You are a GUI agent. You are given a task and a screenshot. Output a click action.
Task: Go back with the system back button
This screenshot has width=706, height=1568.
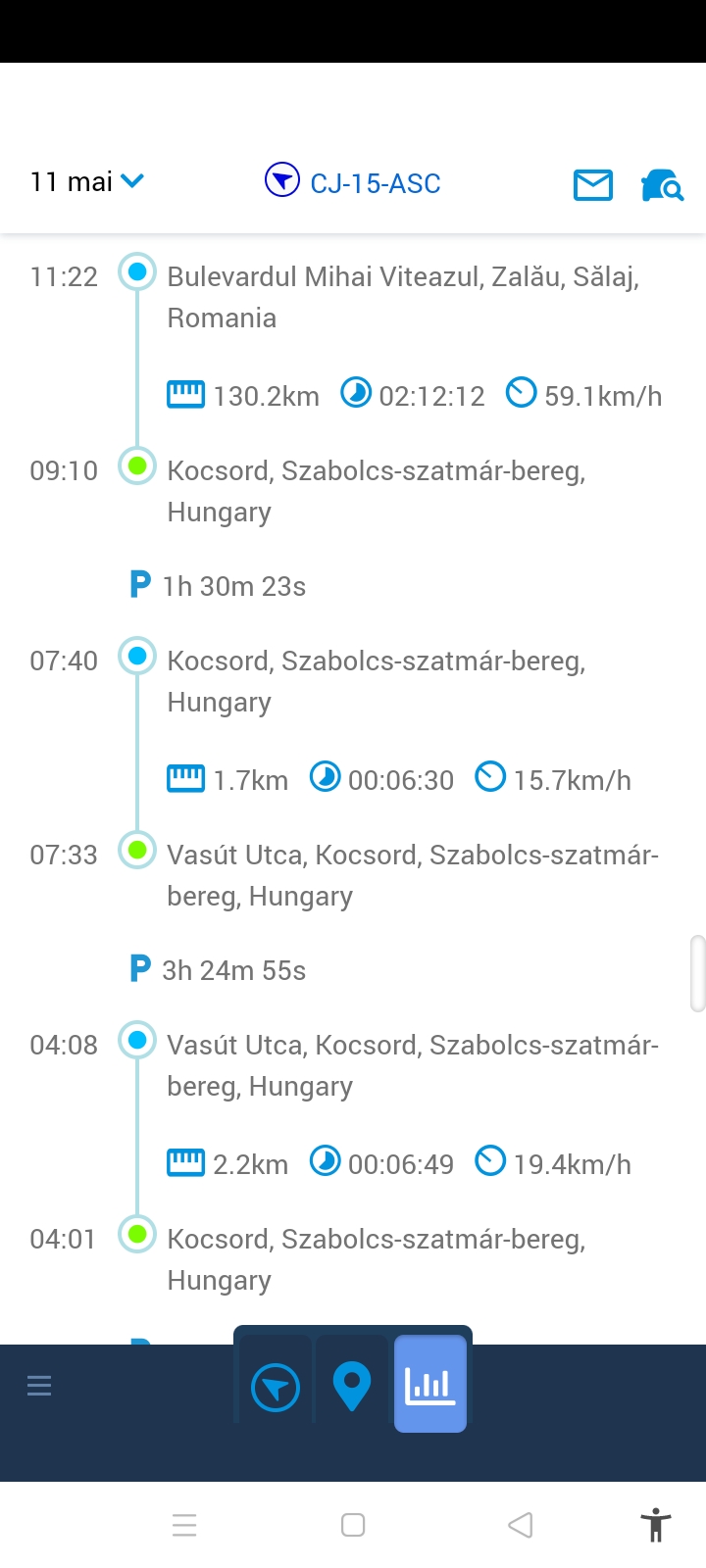point(521,1525)
